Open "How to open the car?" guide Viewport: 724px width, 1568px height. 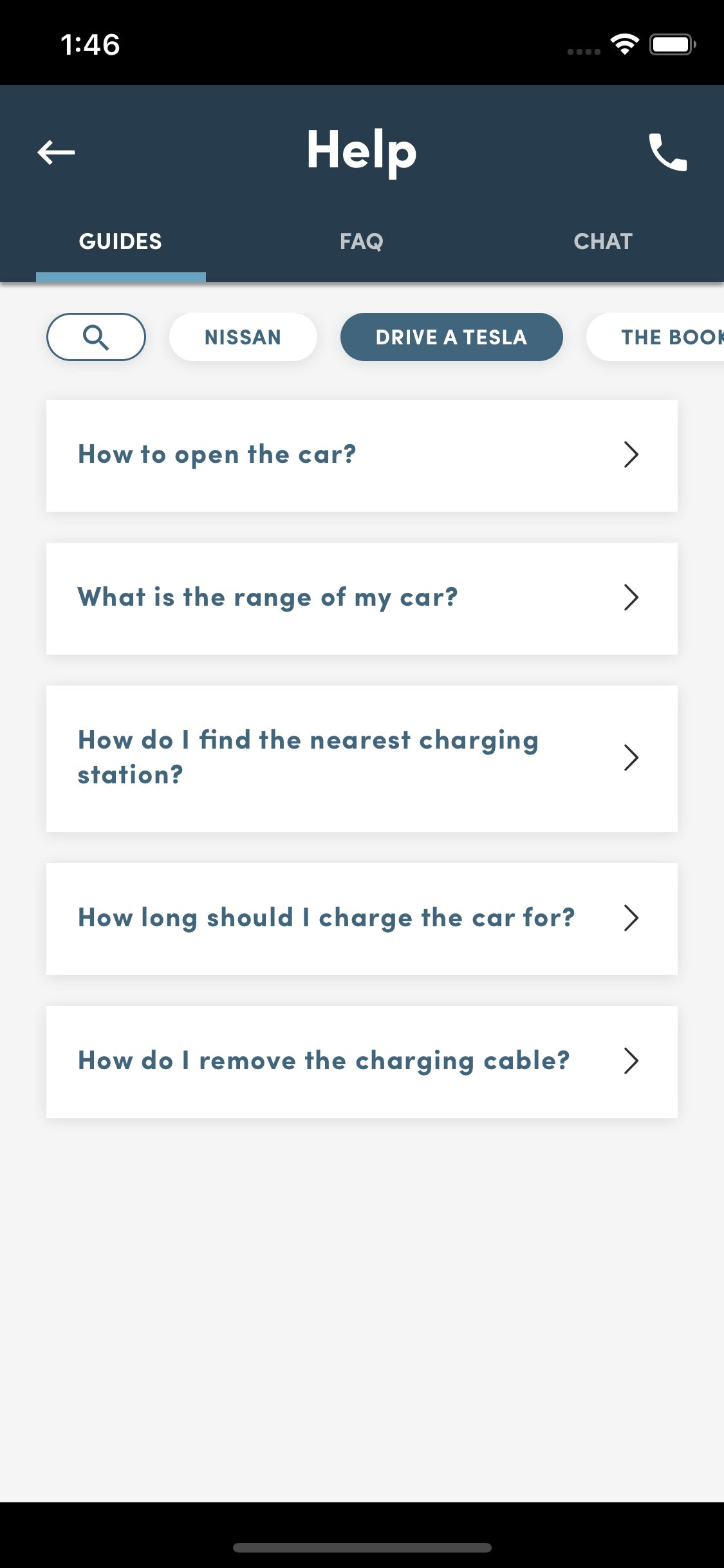click(x=361, y=456)
